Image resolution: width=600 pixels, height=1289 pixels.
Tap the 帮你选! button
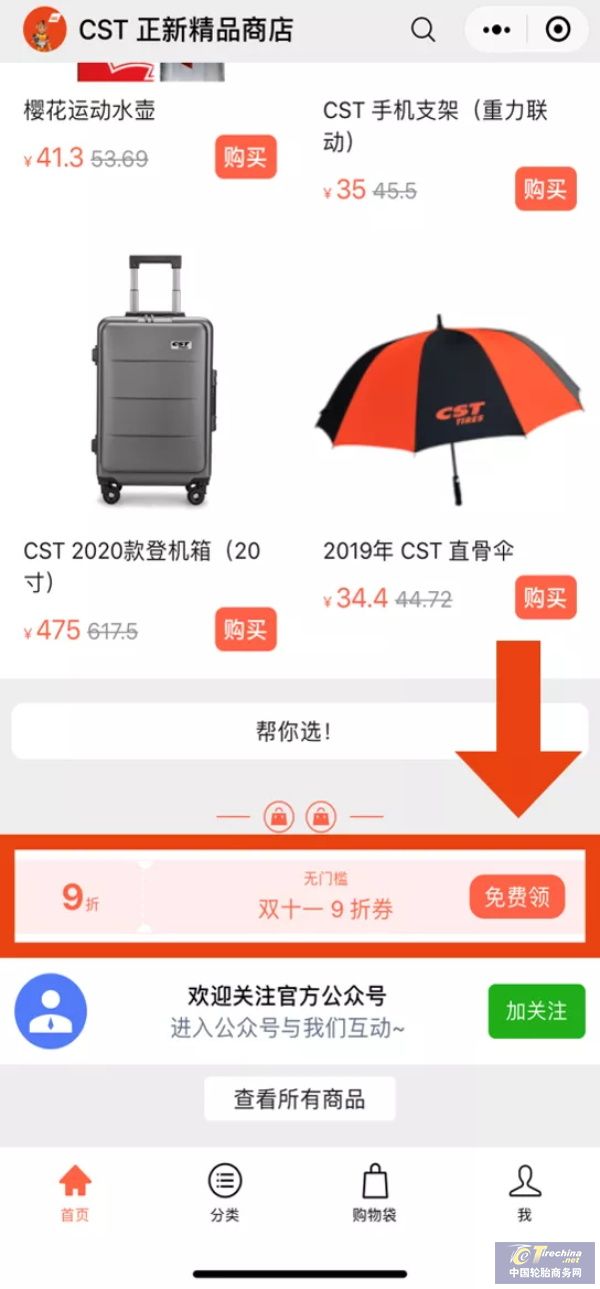tap(300, 731)
